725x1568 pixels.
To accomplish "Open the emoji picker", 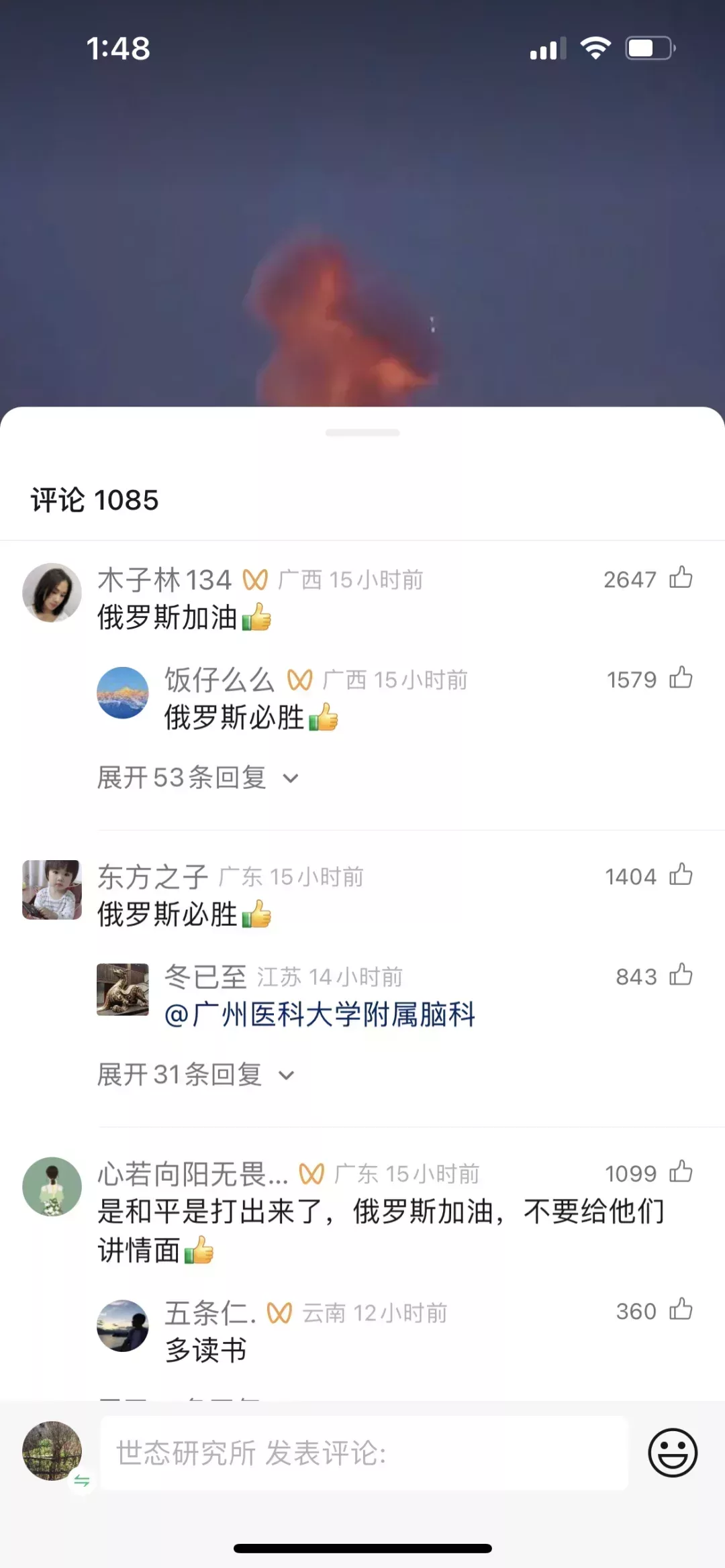I will click(x=672, y=1453).
